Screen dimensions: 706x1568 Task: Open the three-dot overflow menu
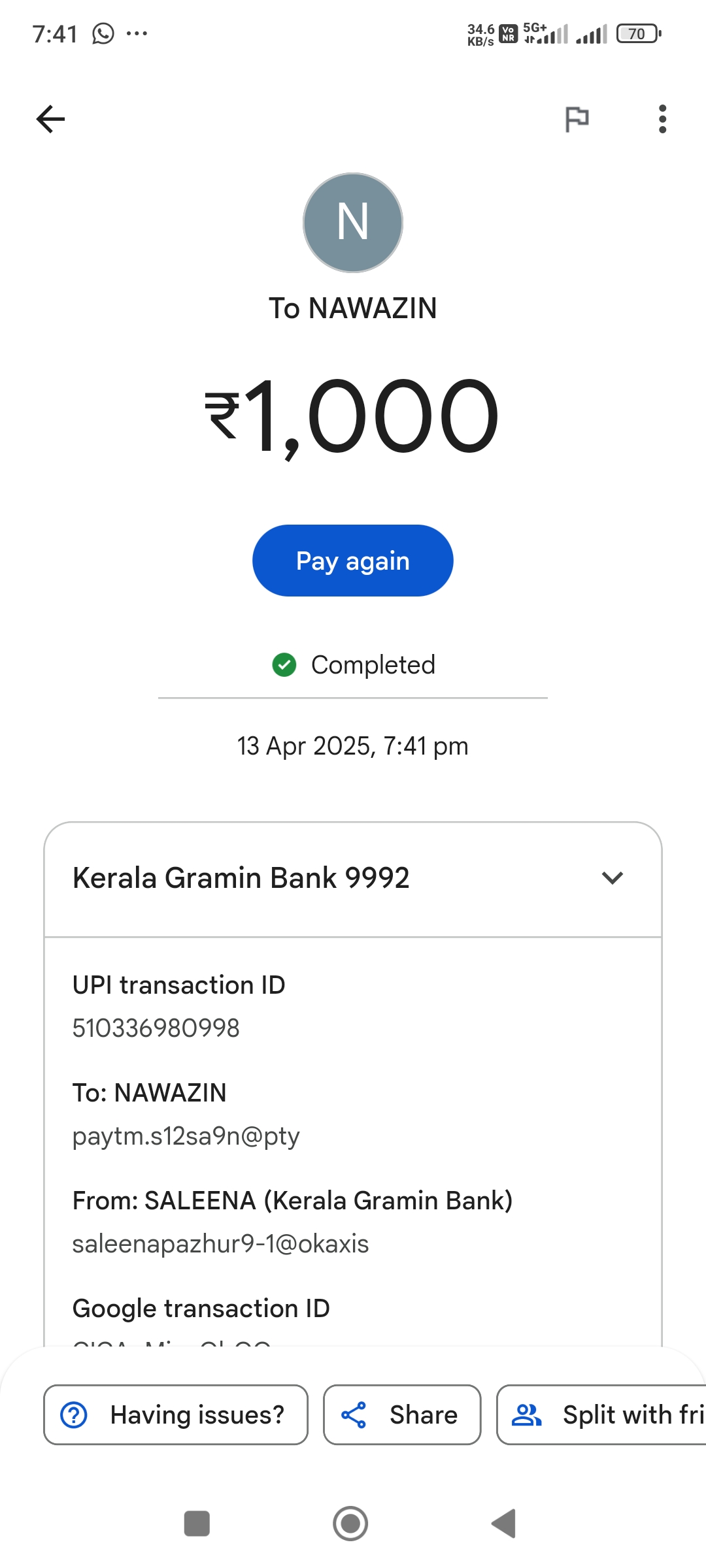click(662, 119)
